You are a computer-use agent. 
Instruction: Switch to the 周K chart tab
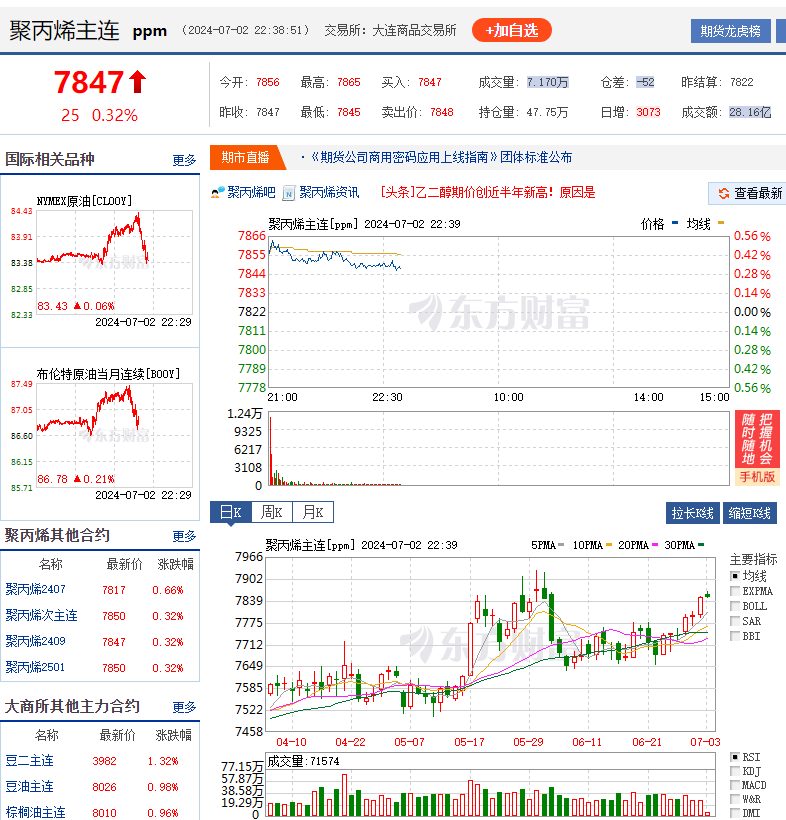(271, 512)
